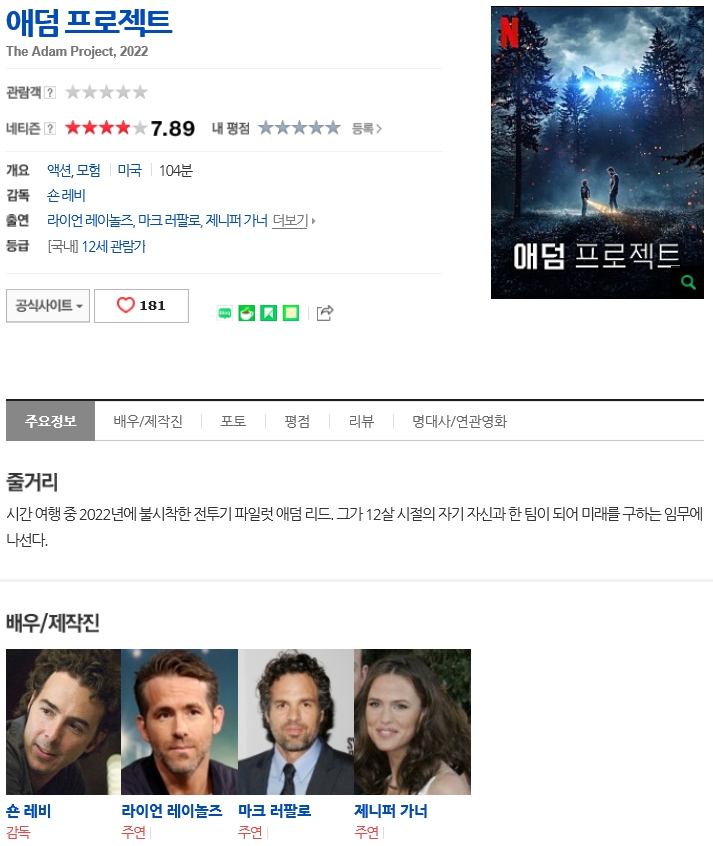This screenshot has width=713, height=846.
Task: Open 제니퍼 가너 cast photo card
Action: tap(412, 721)
